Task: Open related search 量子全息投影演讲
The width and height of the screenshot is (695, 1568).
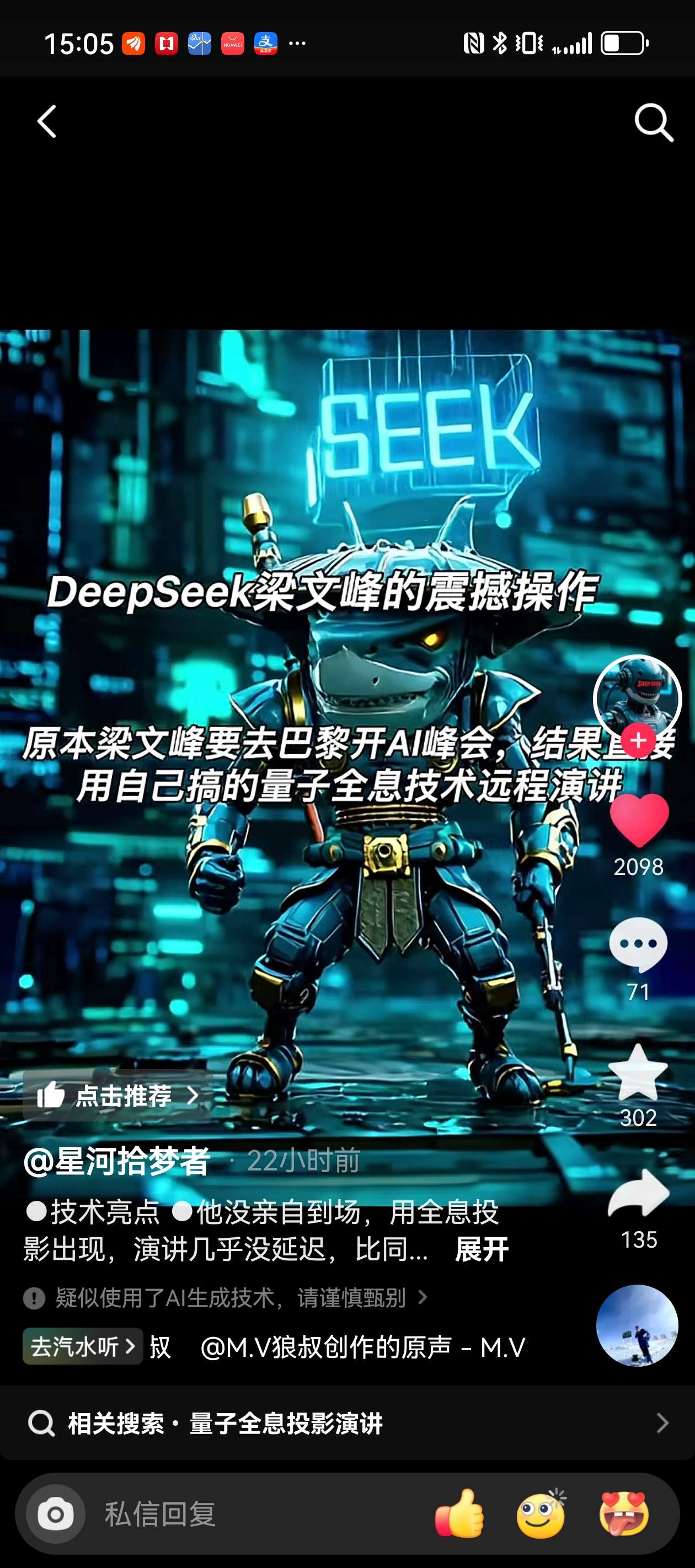Action: coord(347,1423)
